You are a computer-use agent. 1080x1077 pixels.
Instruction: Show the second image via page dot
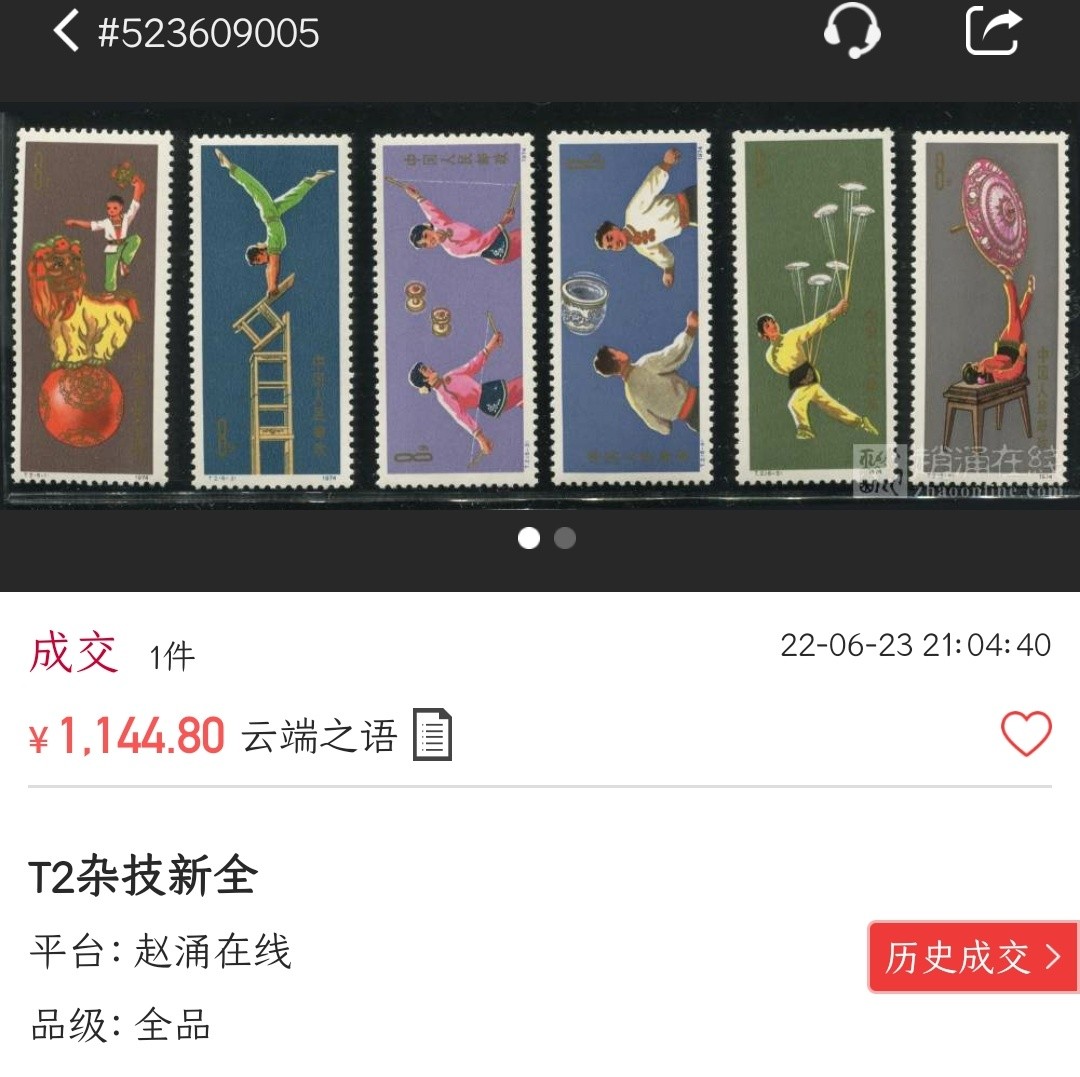click(565, 538)
